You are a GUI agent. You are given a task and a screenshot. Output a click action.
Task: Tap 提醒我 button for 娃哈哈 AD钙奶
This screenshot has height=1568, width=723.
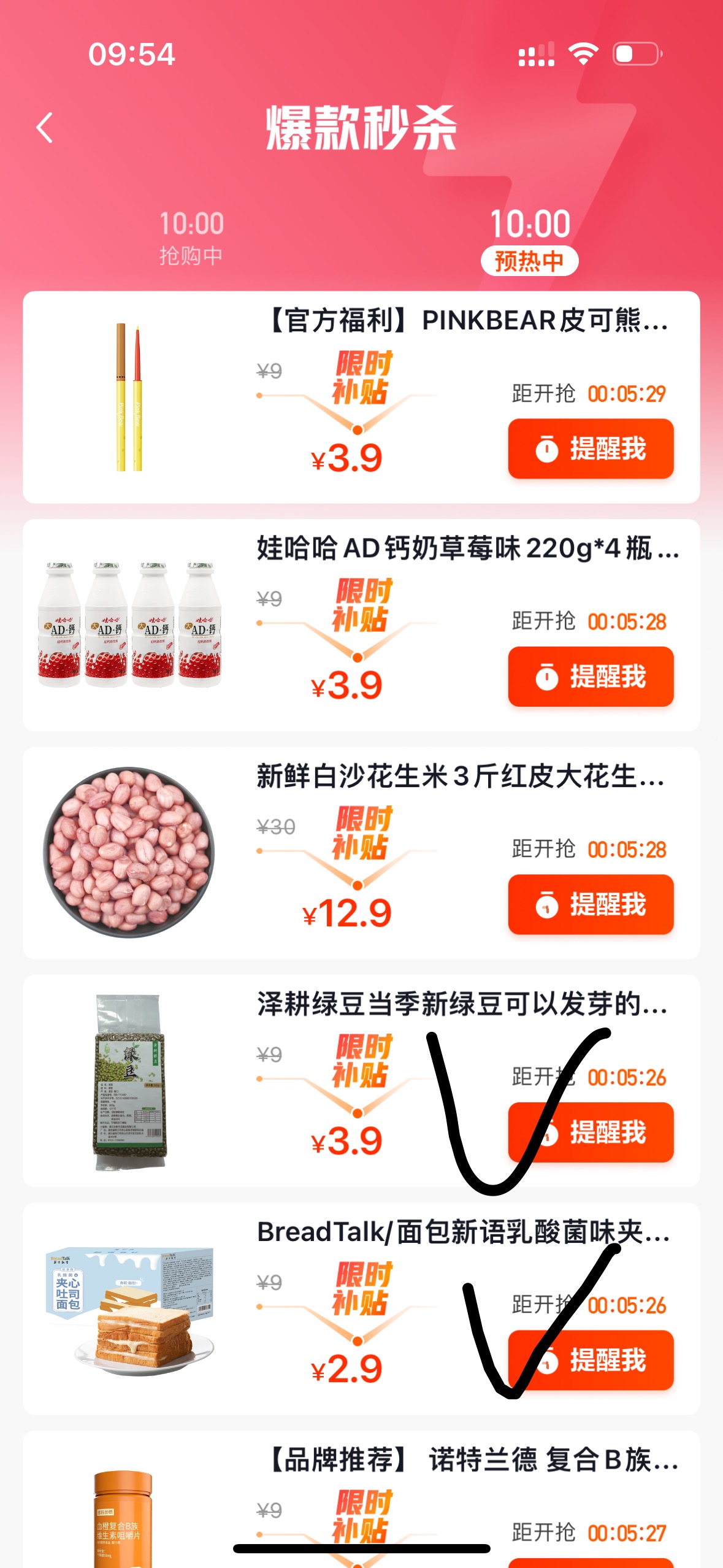tap(591, 677)
